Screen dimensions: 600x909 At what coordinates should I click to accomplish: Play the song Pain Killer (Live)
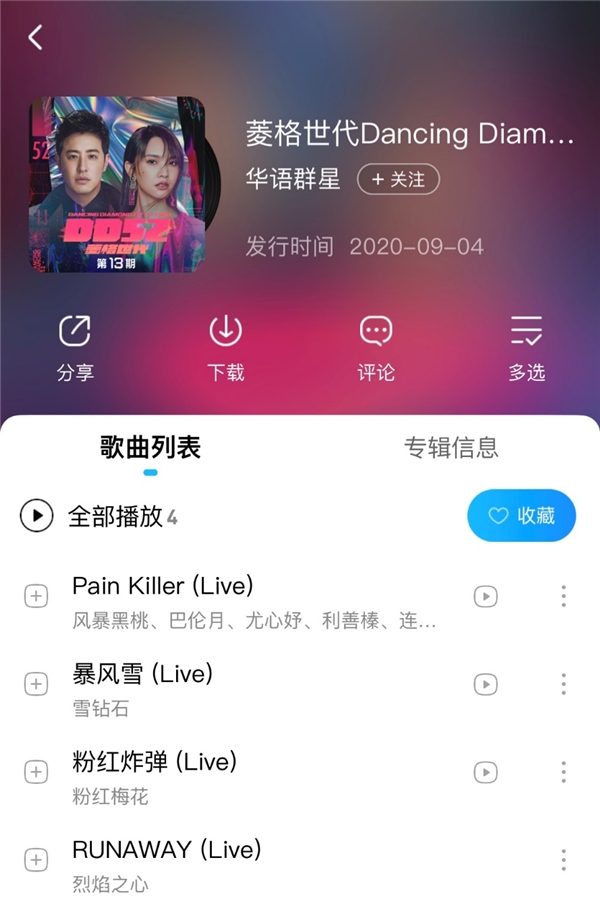[163, 585]
